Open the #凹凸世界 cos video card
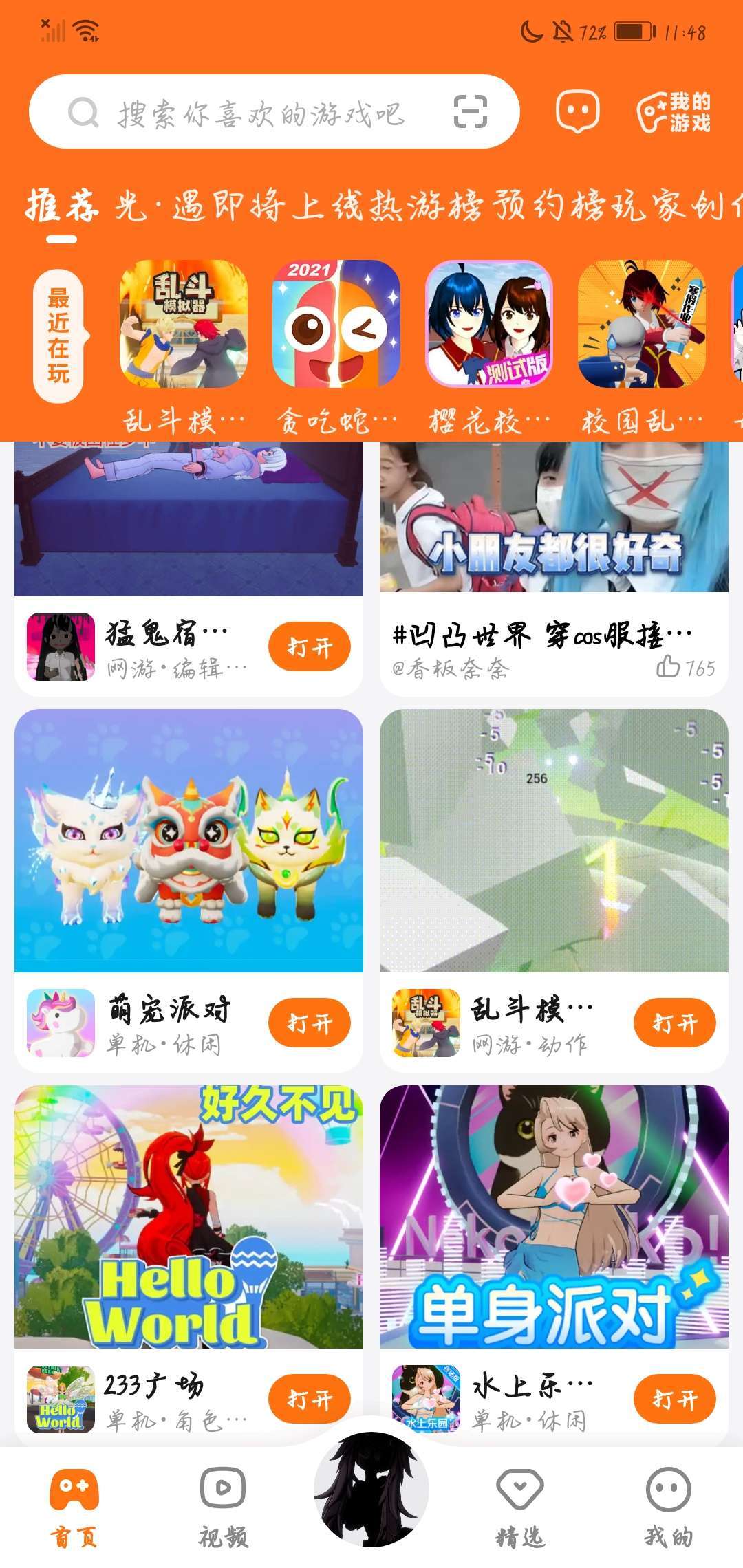This screenshot has height=1568, width=743. tap(554, 550)
